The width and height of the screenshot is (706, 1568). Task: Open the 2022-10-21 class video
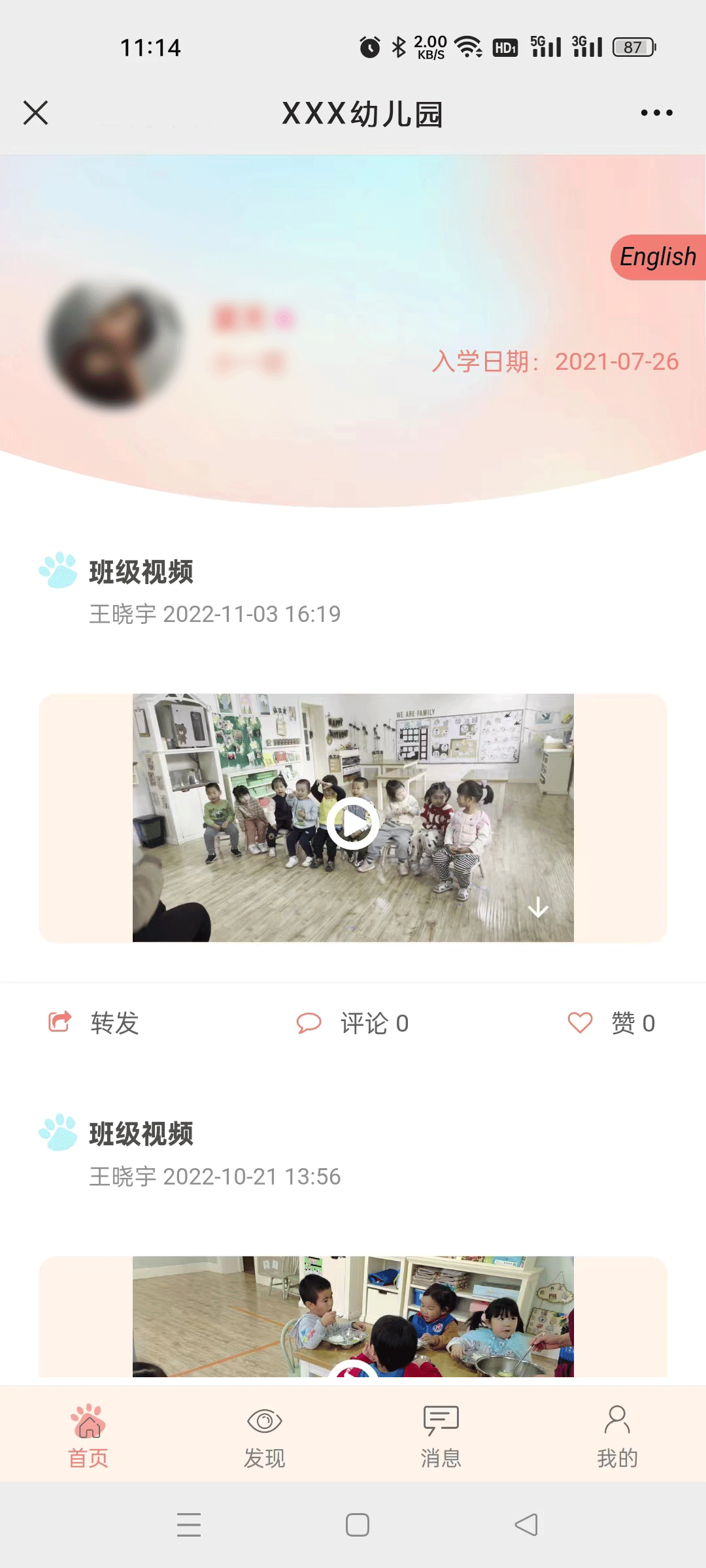tap(353, 1316)
